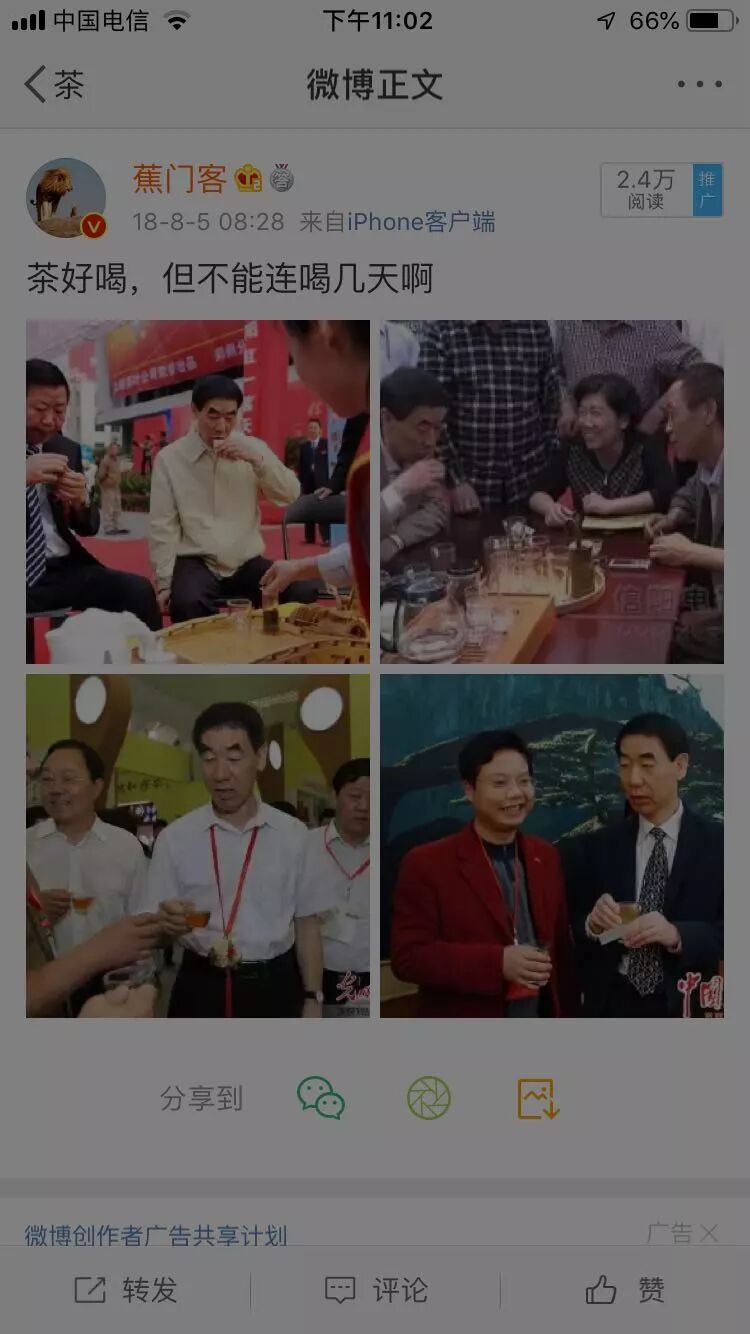Image resolution: width=750 pixels, height=1334 pixels.
Task: Share the post to WeChat
Action: [x=321, y=1098]
